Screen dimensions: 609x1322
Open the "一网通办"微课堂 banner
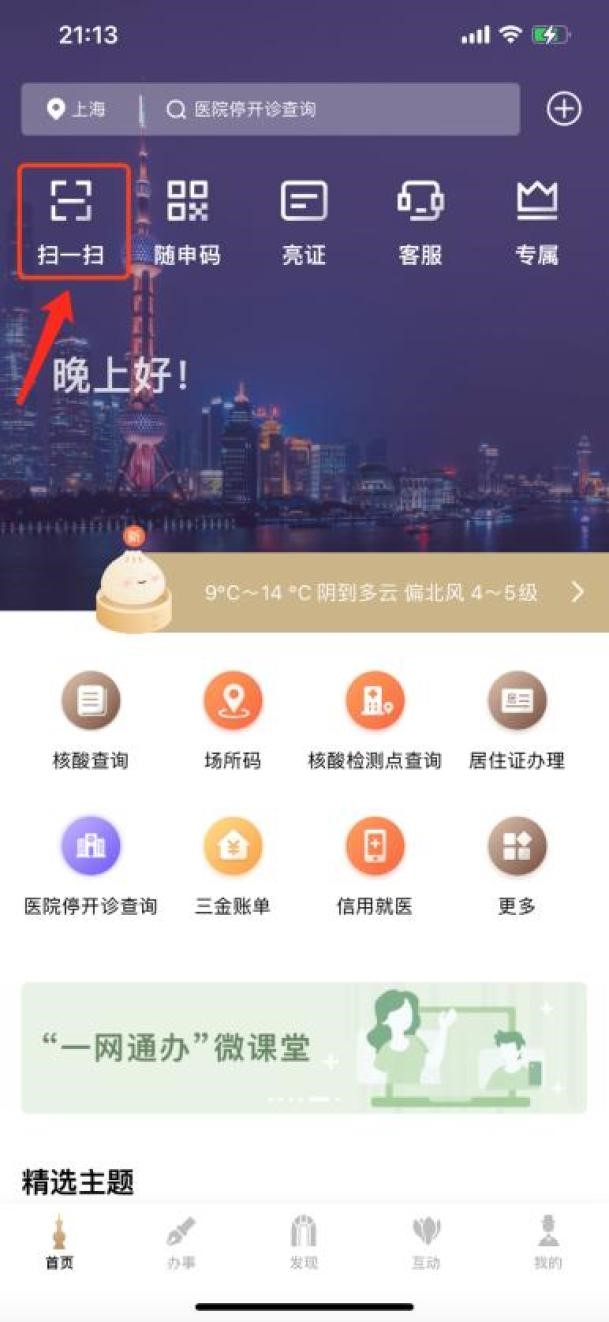coord(304,1047)
